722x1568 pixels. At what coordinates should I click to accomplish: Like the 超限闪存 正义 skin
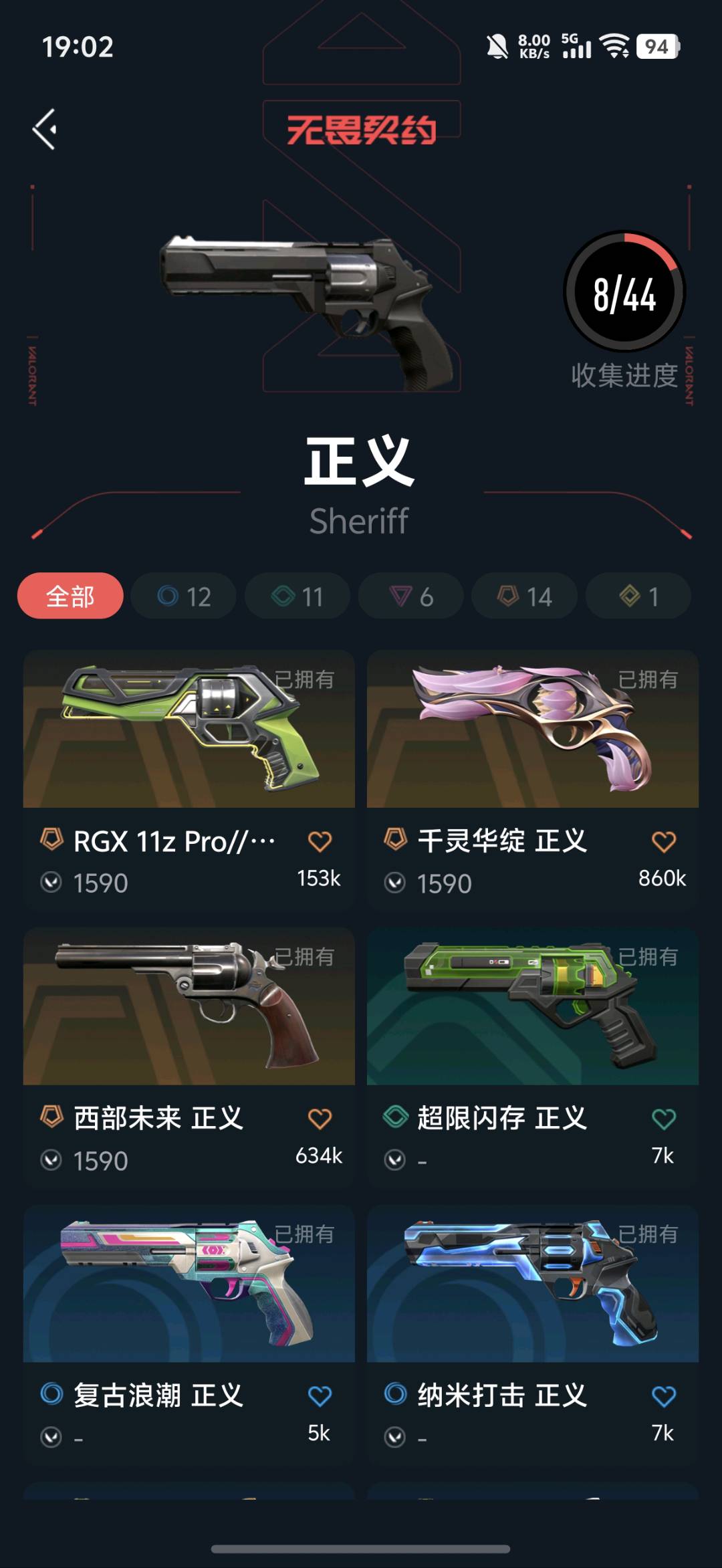[663, 1119]
